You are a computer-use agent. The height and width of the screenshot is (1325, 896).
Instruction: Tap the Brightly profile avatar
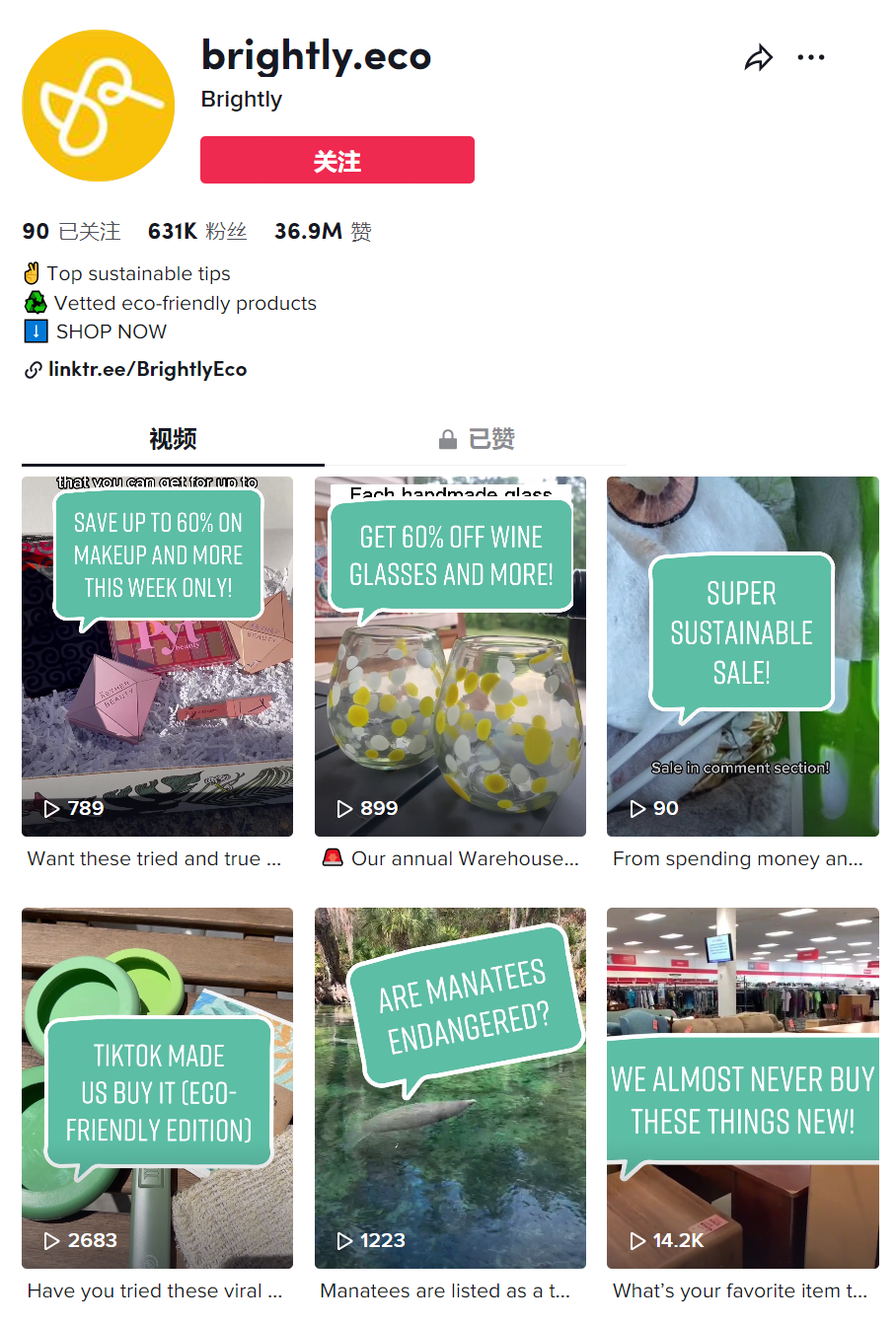coord(98,106)
